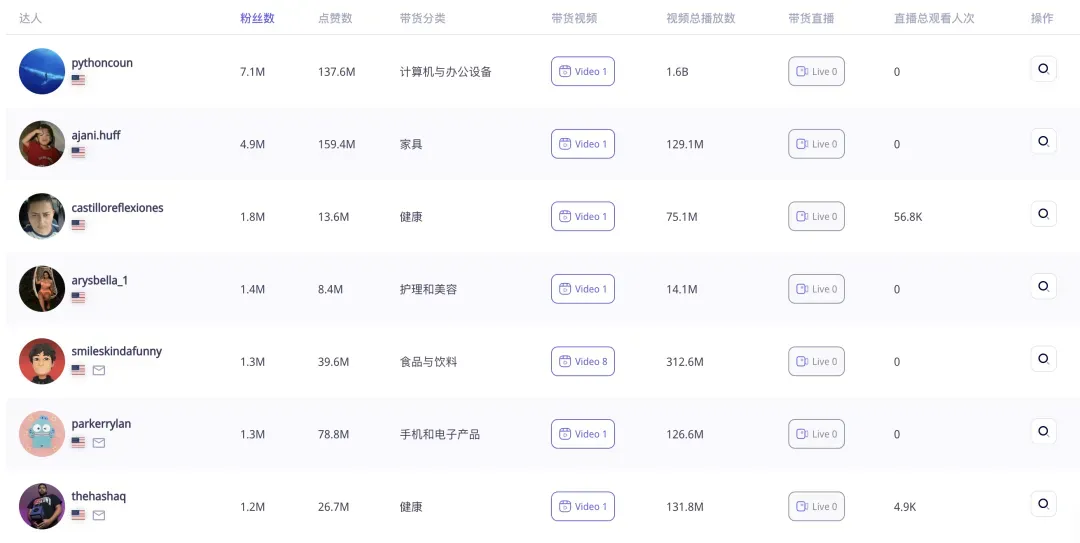1080x543 pixels.
Task: Open Video 8 for smileskindafunny
Action: pyautogui.click(x=582, y=362)
